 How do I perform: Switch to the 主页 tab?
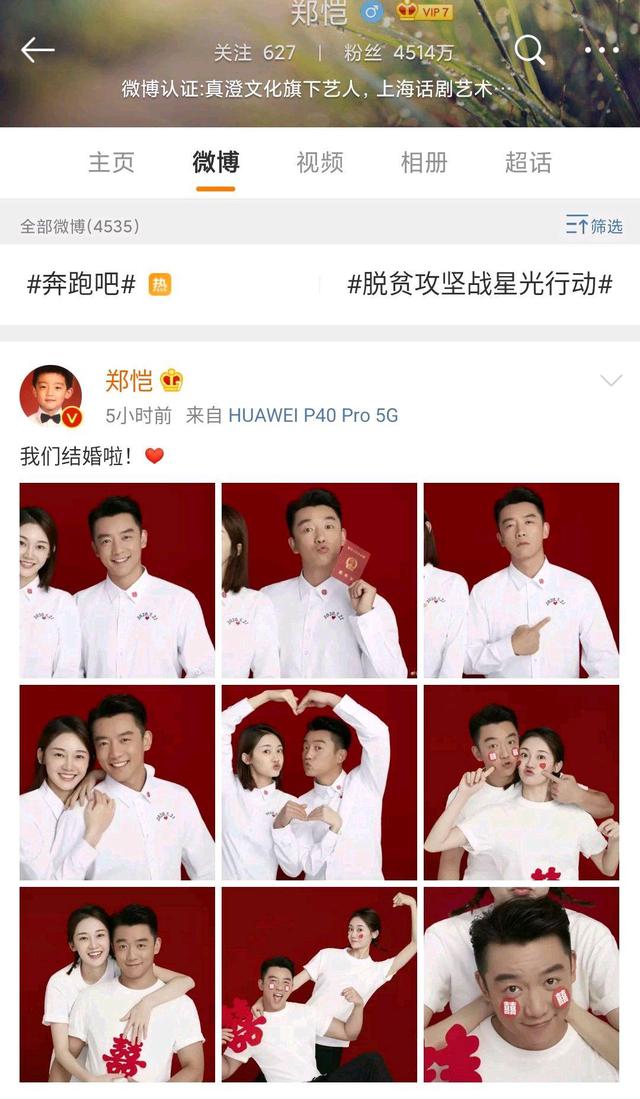(x=111, y=162)
